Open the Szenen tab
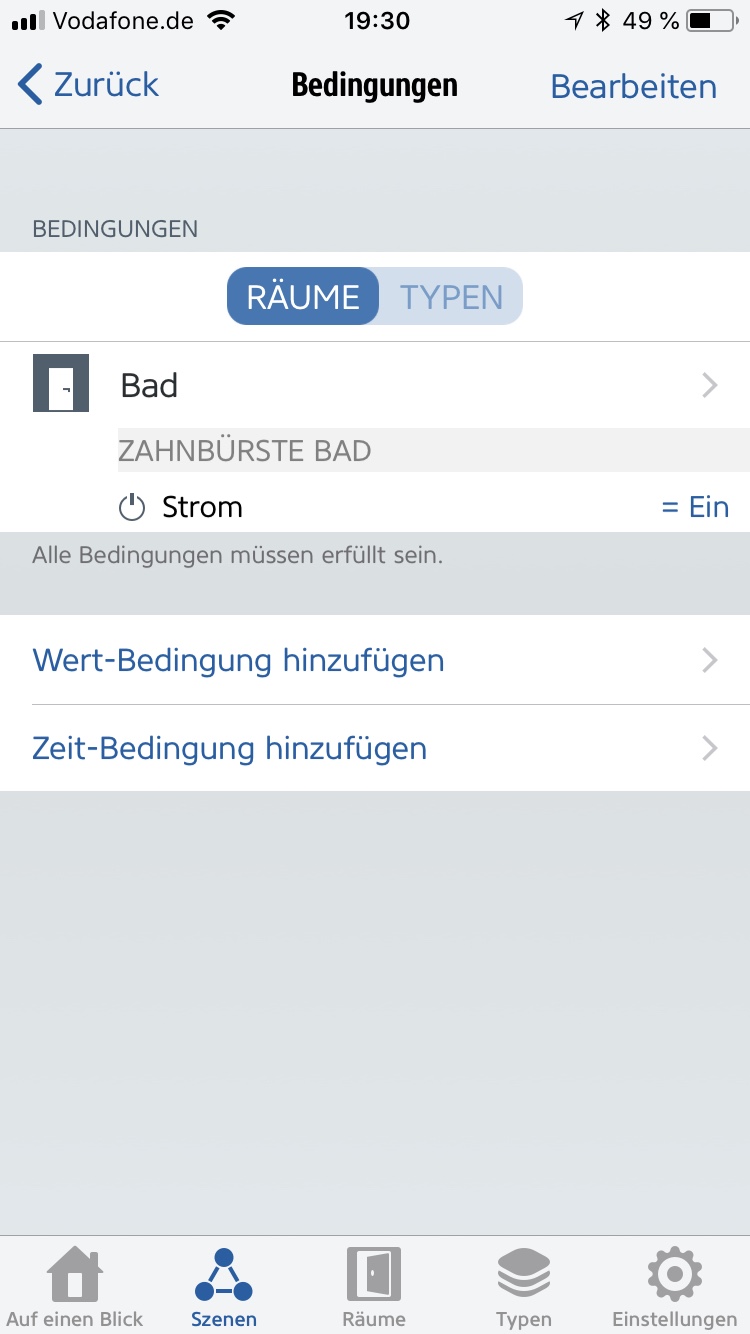Viewport: 750px width, 1334px height. (224, 1288)
